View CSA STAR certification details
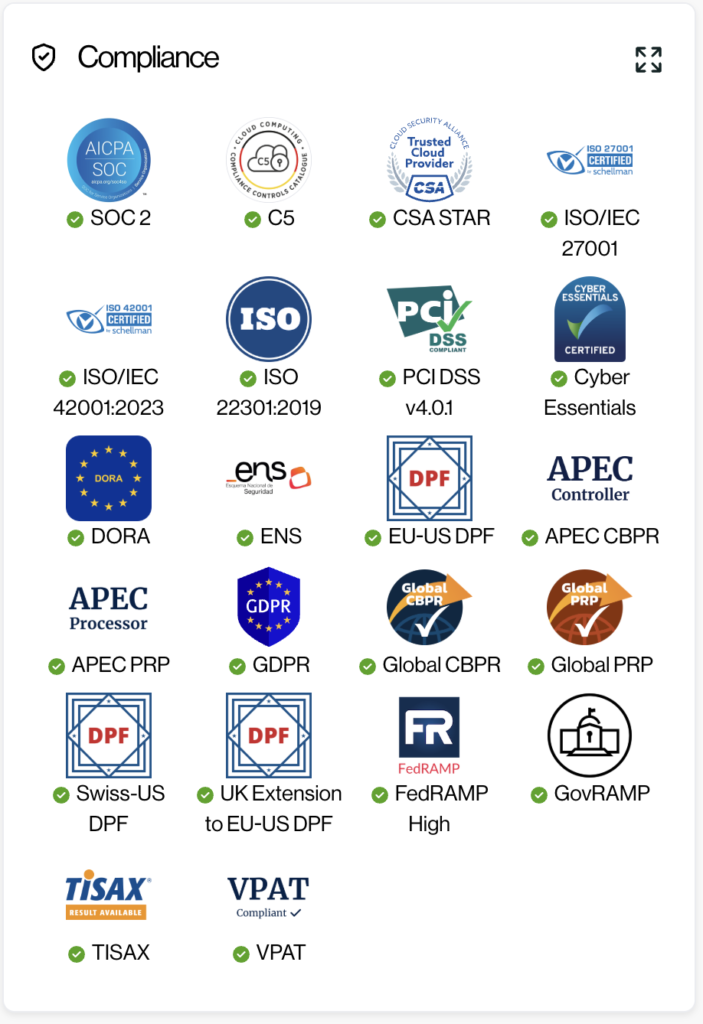Viewport: 703px width, 1024px height. pyautogui.click(x=429, y=160)
